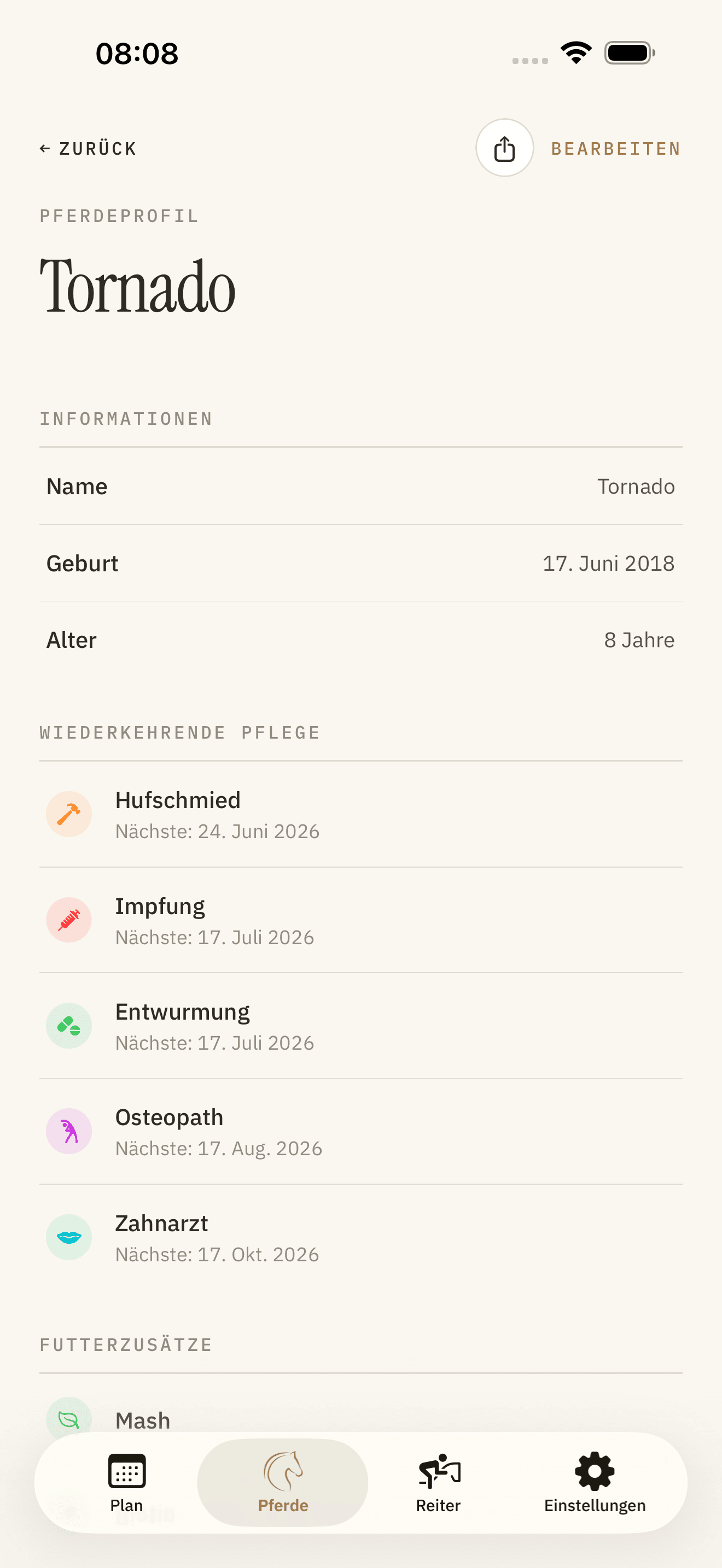
Task: Select the Pferde tab
Action: tap(282, 1483)
